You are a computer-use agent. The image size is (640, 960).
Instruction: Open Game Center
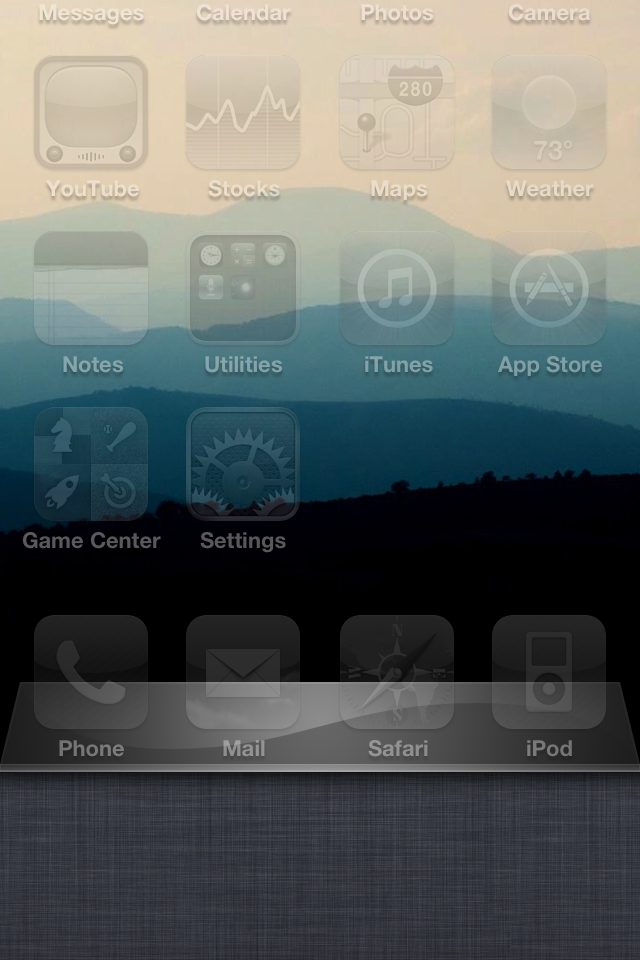(91, 464)
